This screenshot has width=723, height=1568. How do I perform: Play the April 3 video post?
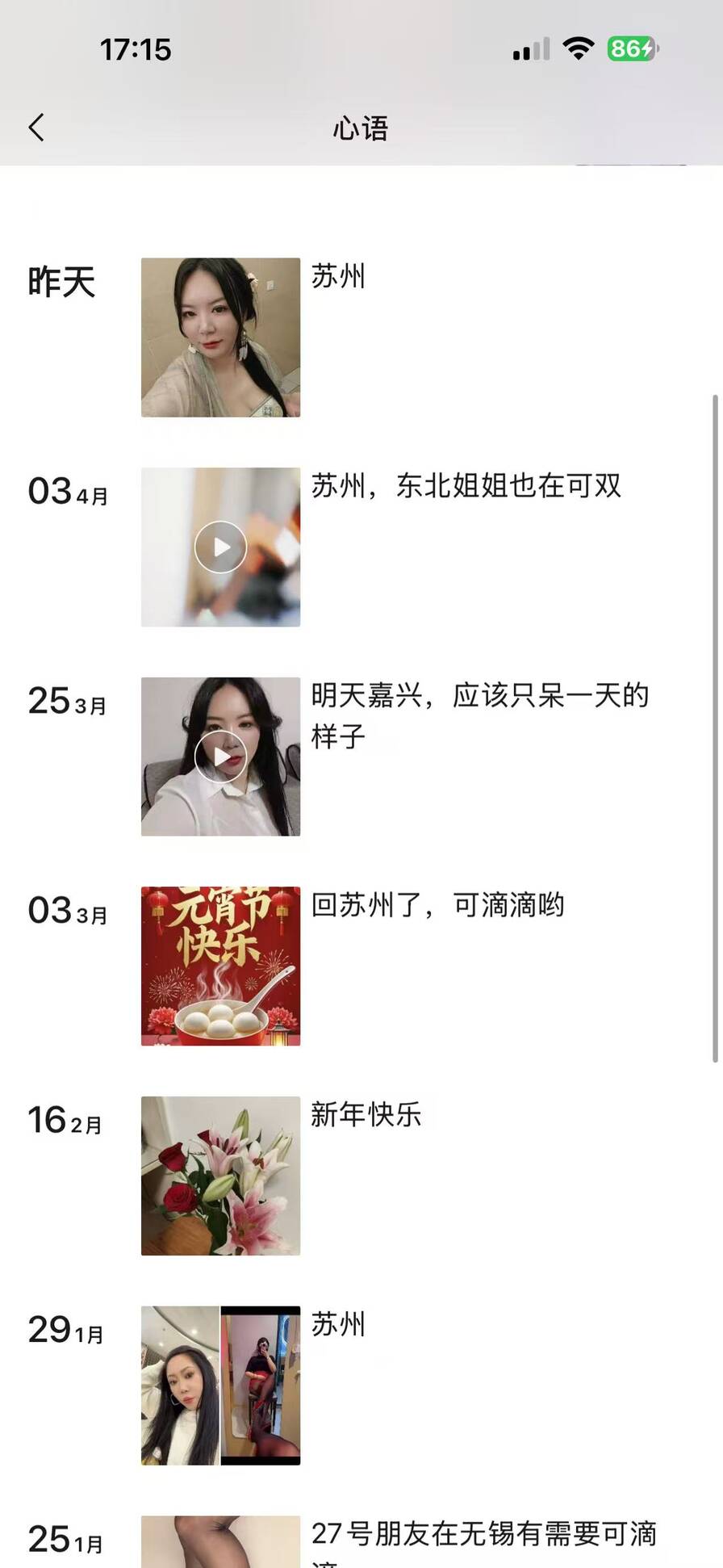[220, 547]
